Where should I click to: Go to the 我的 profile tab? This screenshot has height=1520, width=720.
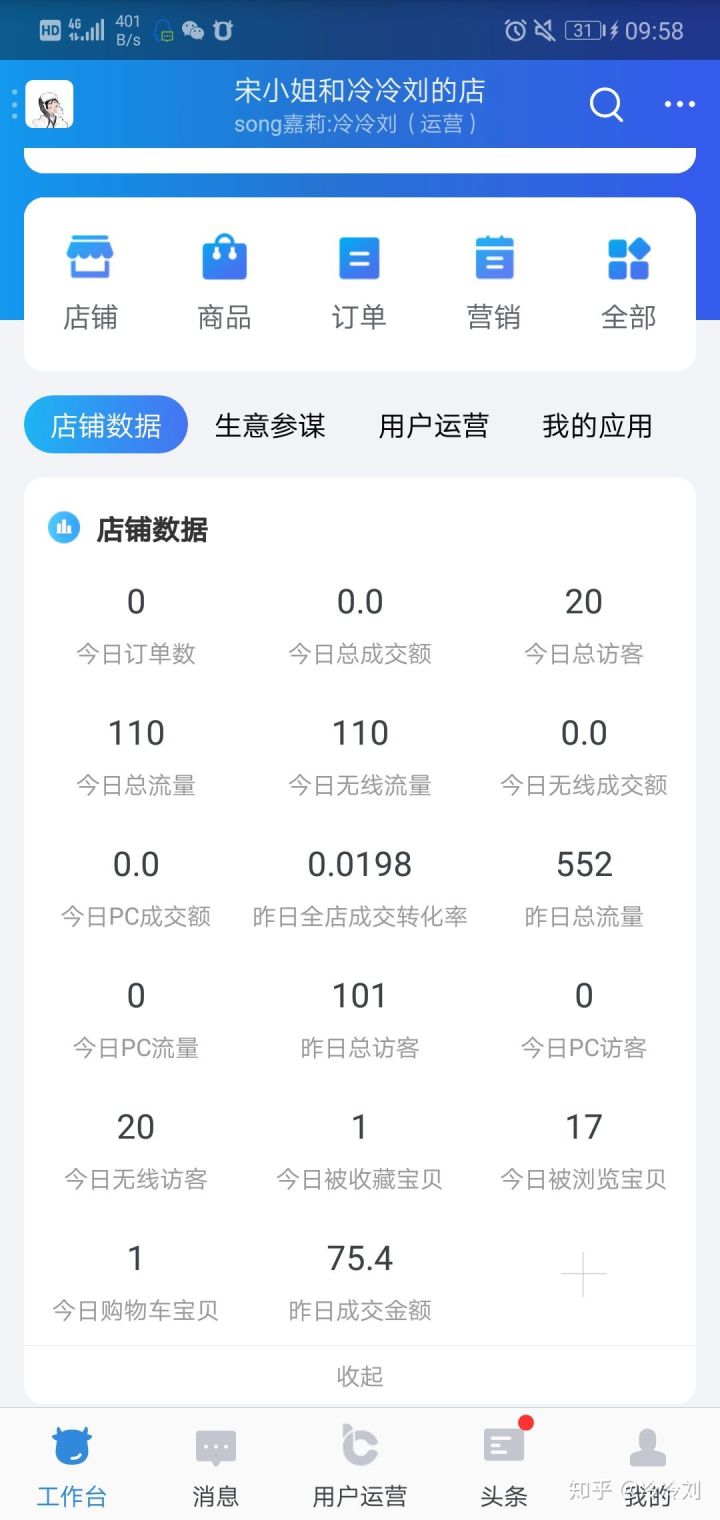648,1466
